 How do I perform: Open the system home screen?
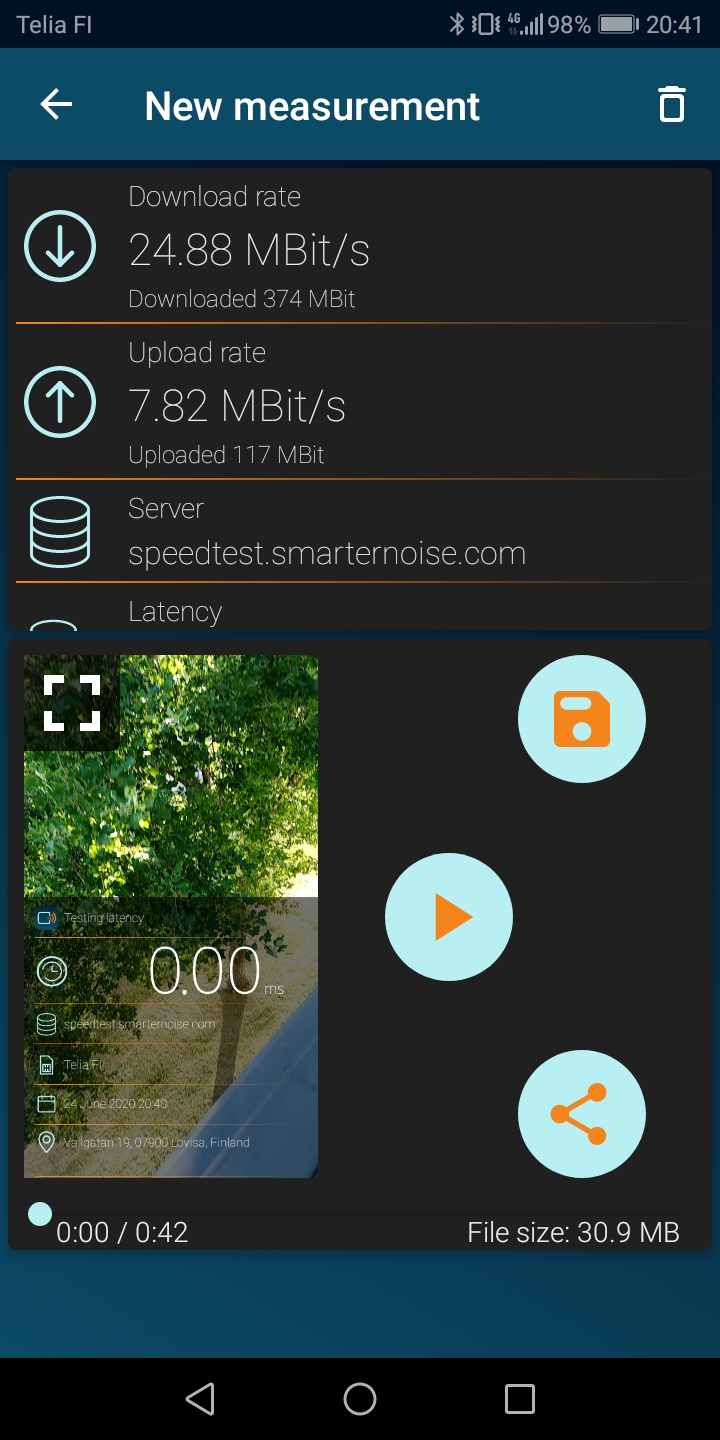point(360,1399)
